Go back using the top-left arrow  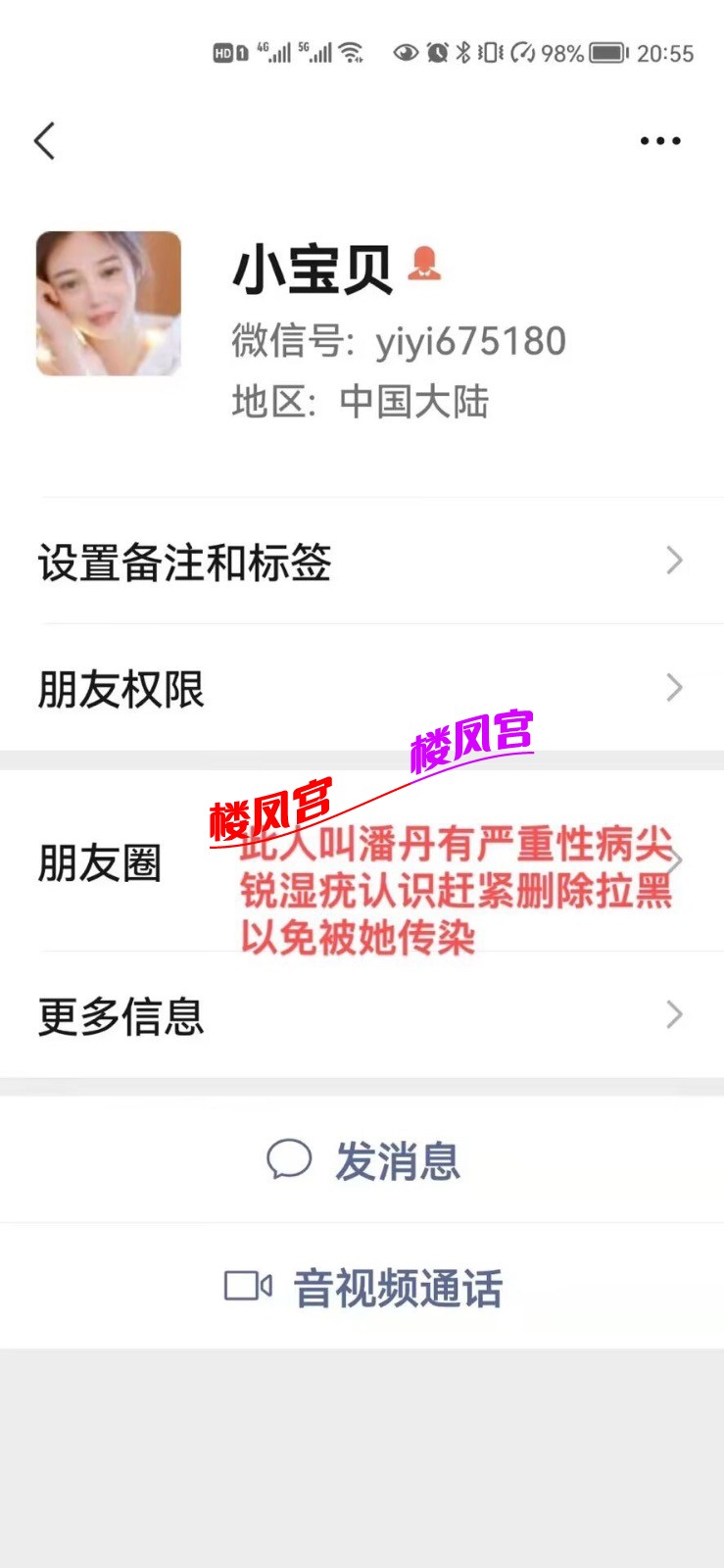pos(45,141)
